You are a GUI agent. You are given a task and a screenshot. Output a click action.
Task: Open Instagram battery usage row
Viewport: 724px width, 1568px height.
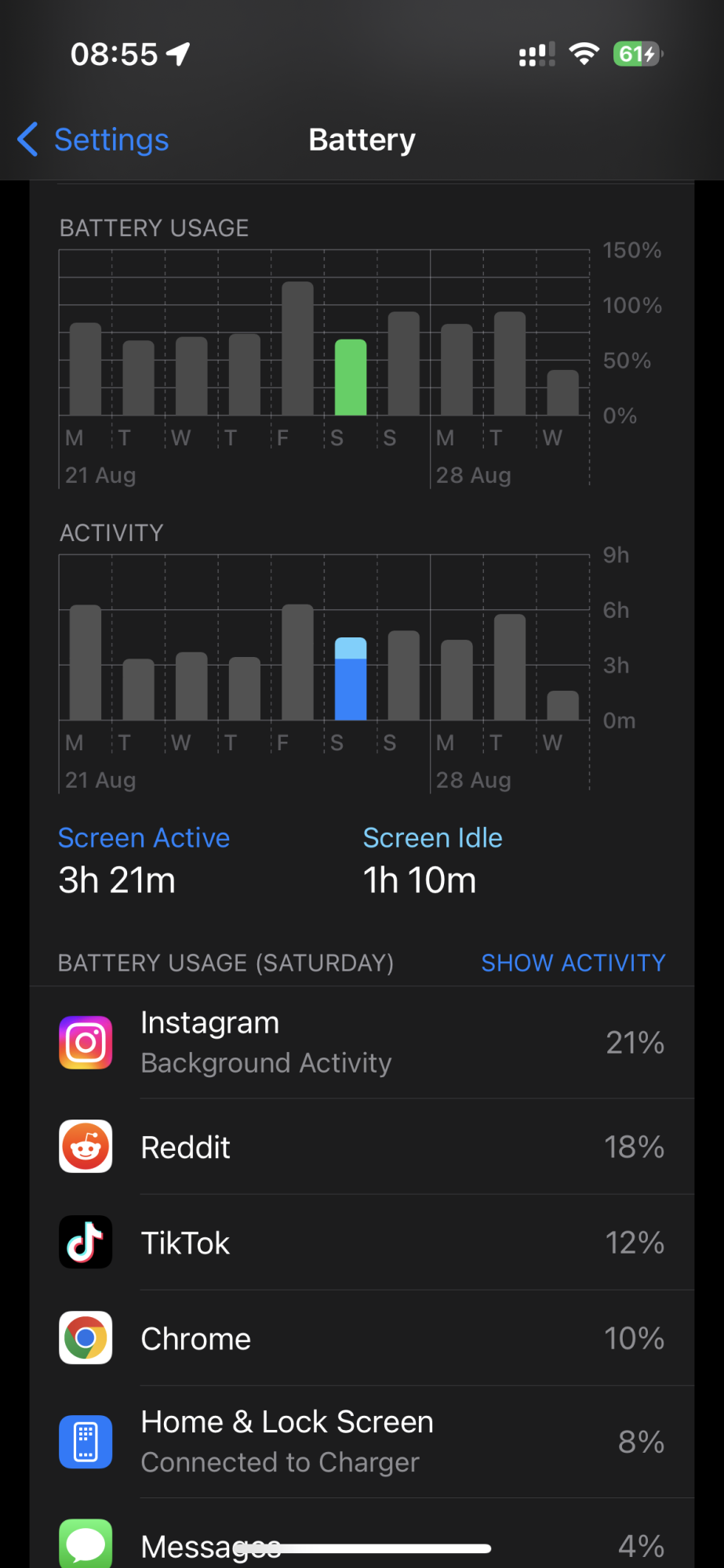coord(362,1043)
